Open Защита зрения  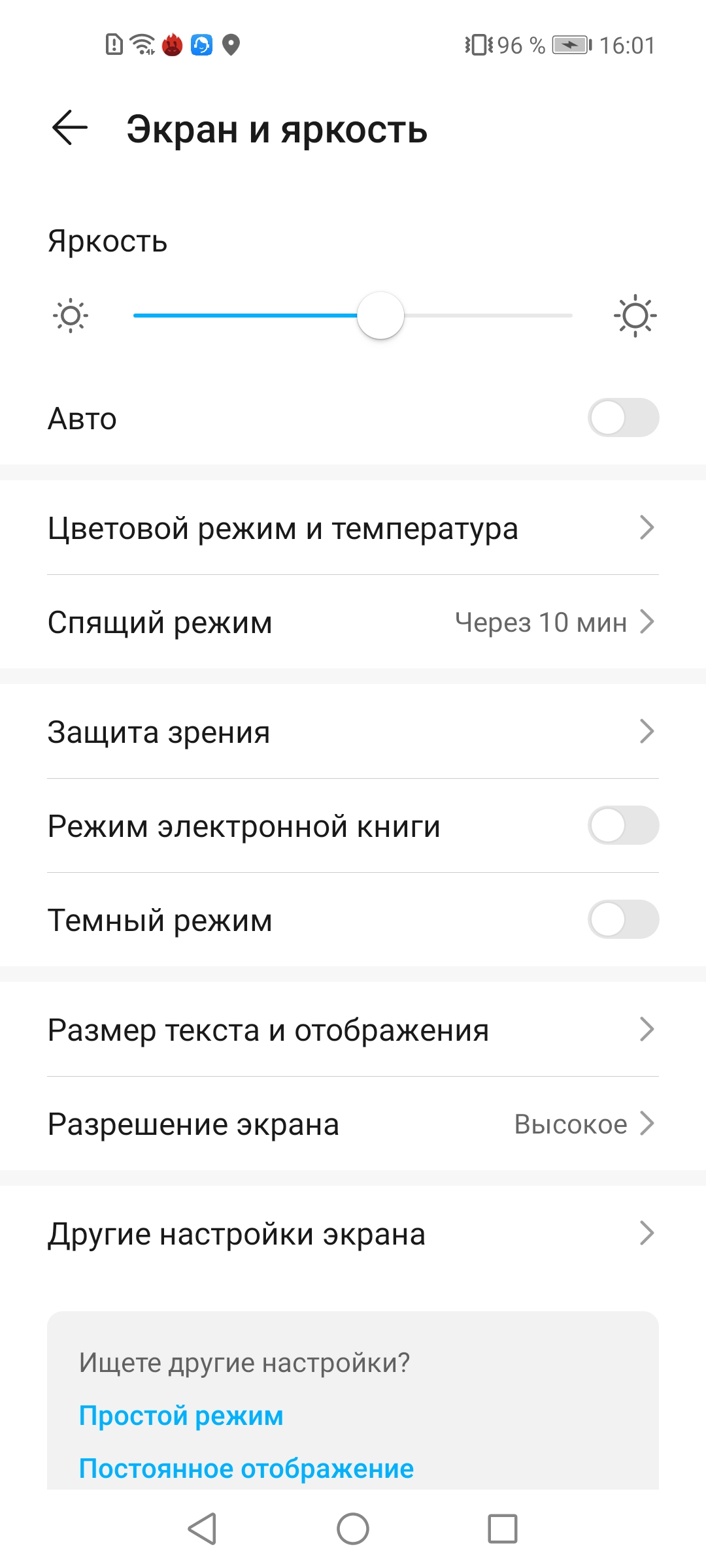353,732
